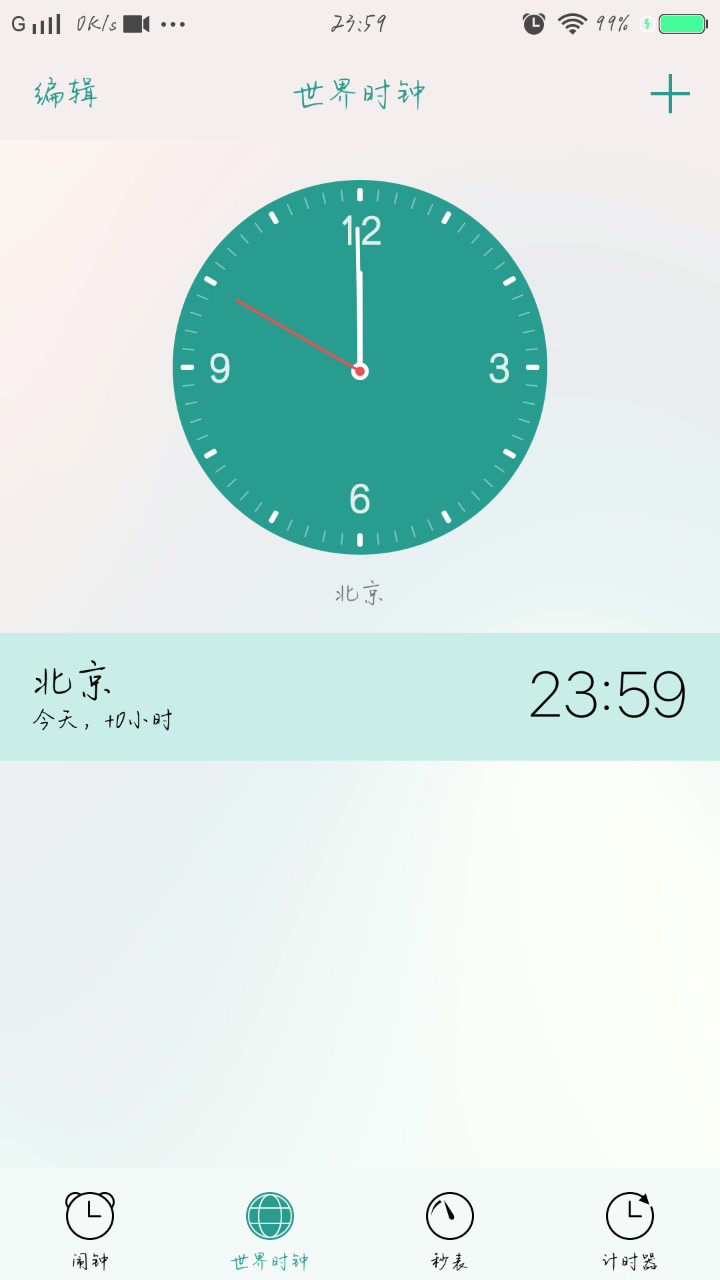
Task: Tap the status bar clock showing 23:59
Action: (357, 22)
